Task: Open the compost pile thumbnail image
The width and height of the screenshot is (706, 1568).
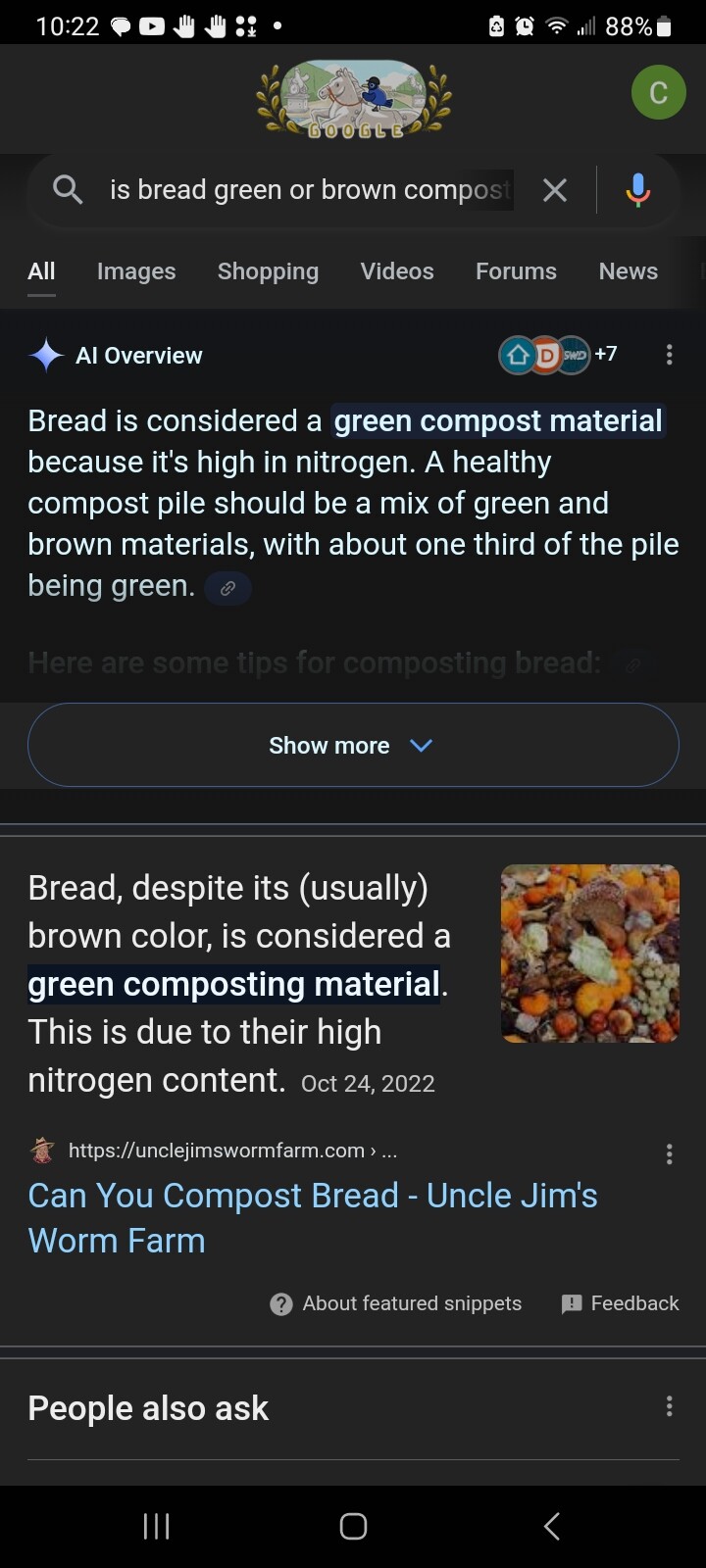Action: pyautogui.click(x=590, y=954)
